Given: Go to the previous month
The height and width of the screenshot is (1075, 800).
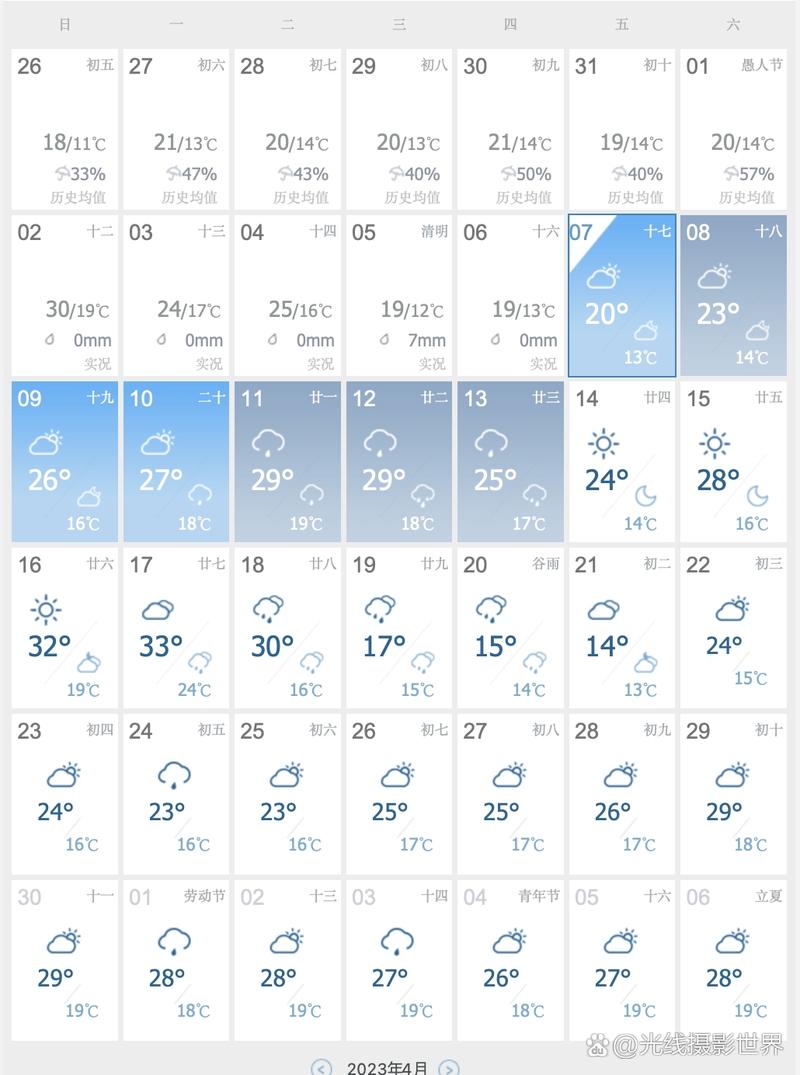Looking at the screenshot, I should click(x=320, y=1067).
